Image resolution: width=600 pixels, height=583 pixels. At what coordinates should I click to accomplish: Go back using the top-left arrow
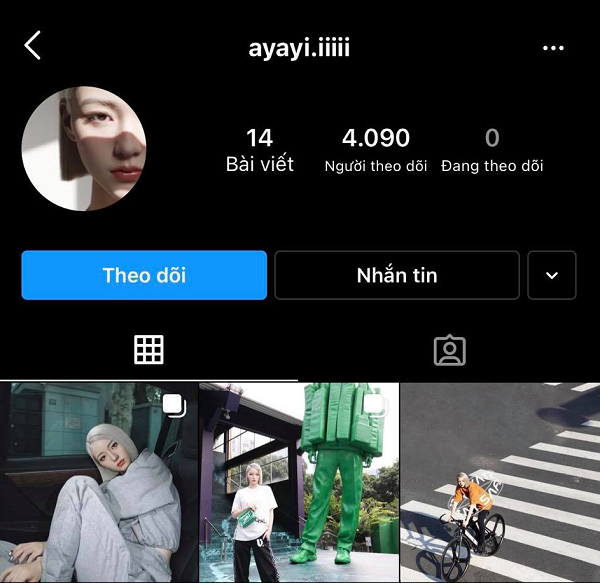pyautogui.click(x=33, y=45)
